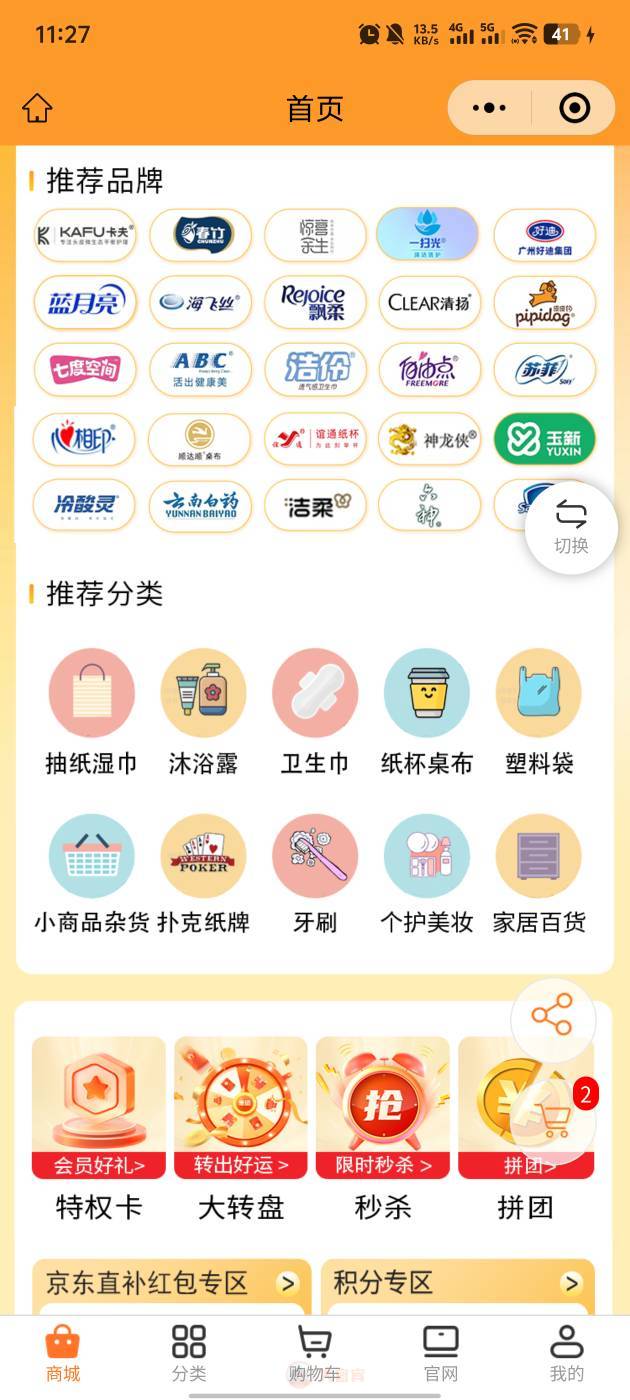
Task: Open the 云南白药 brand page
Action: 200,506
